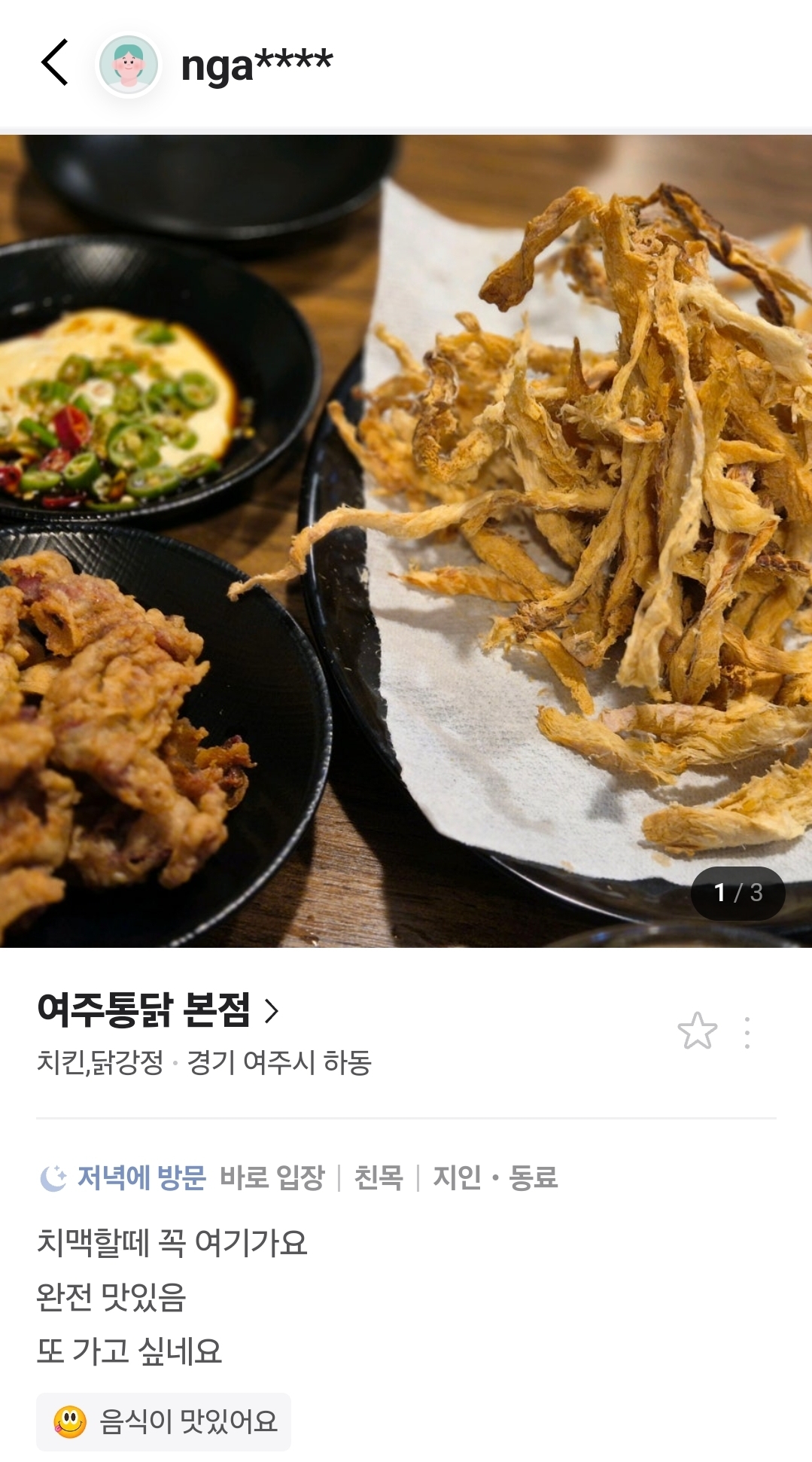Open the review food photo

406,541
